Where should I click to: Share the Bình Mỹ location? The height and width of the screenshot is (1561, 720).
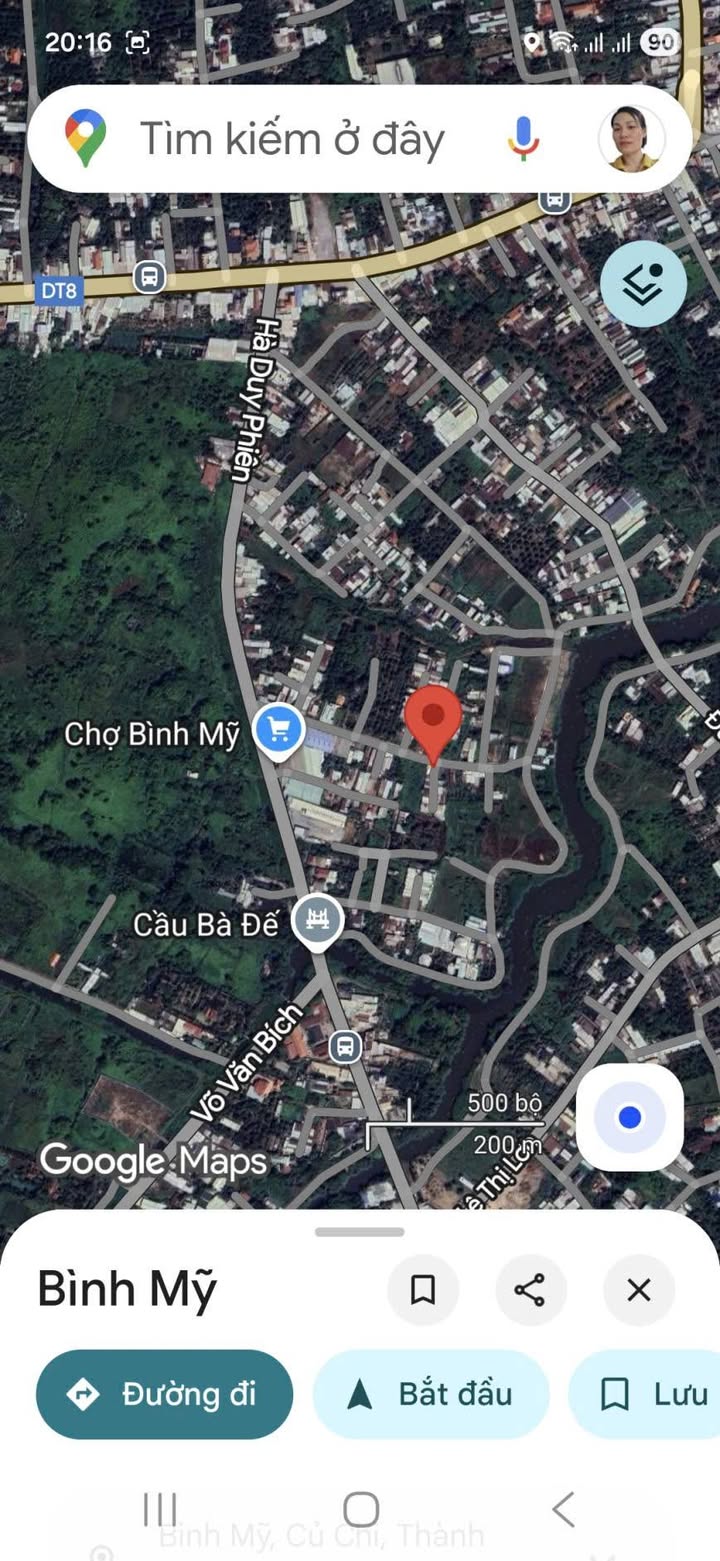[530, 1290]
